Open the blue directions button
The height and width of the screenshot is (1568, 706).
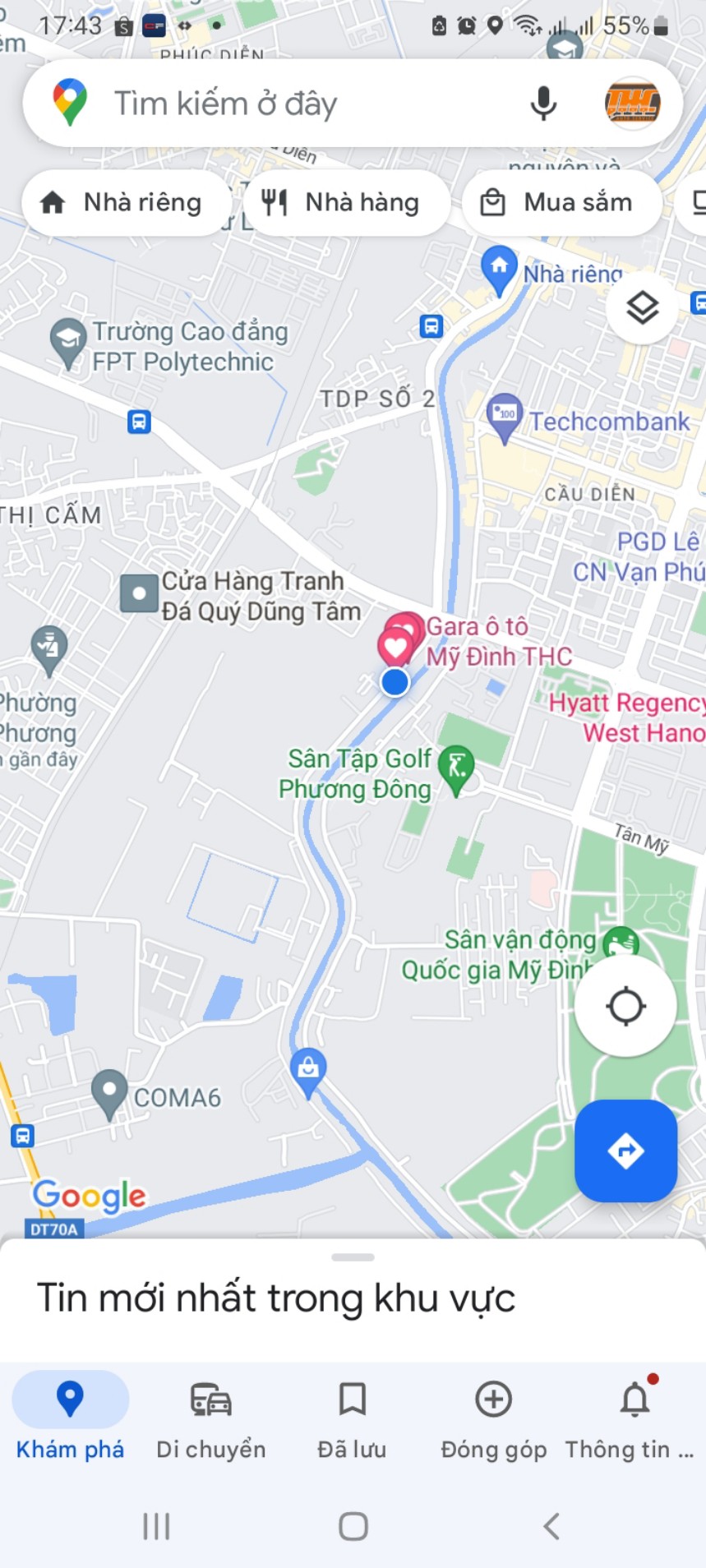(625, 1151)
